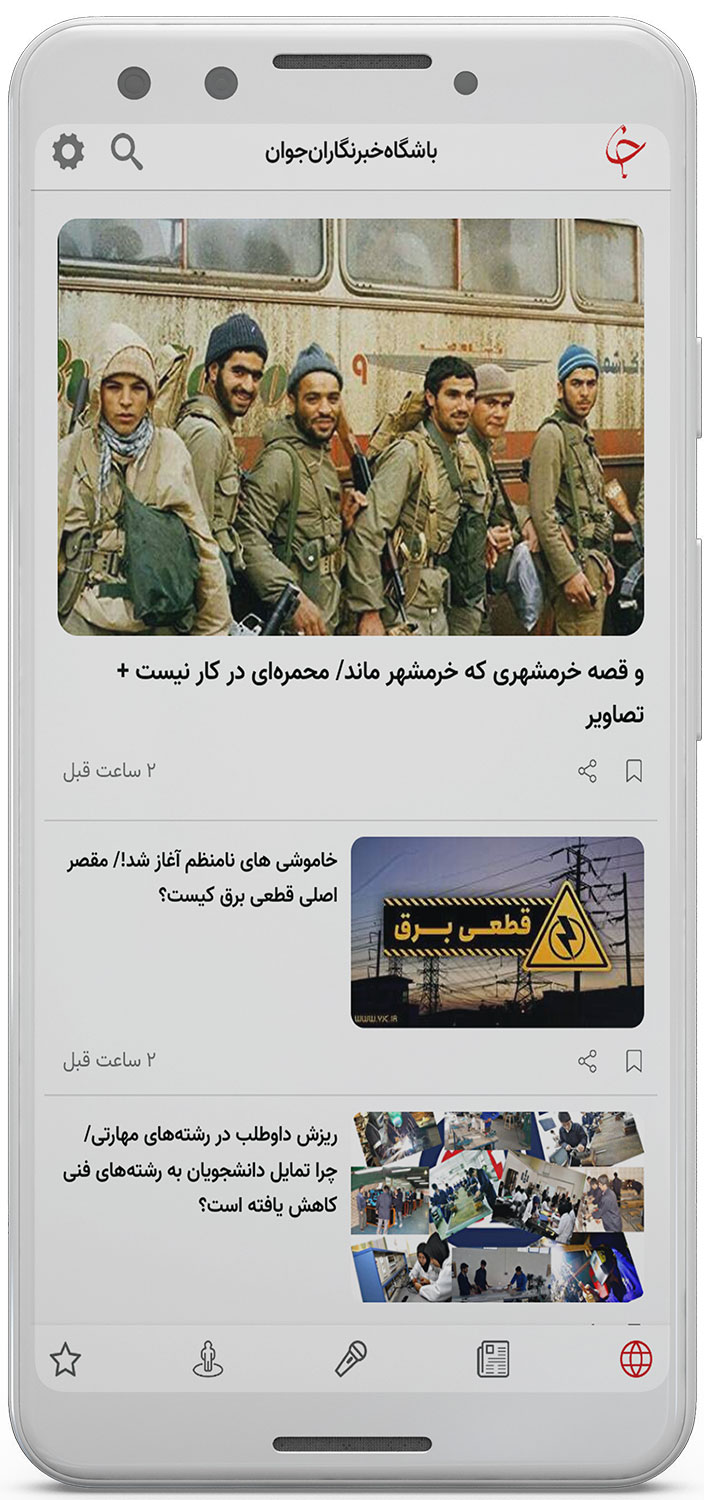Switch to the globe tab
The height and width of the screenshot is (1500, 704).
pyautogui.click(x=636, y=1359)
